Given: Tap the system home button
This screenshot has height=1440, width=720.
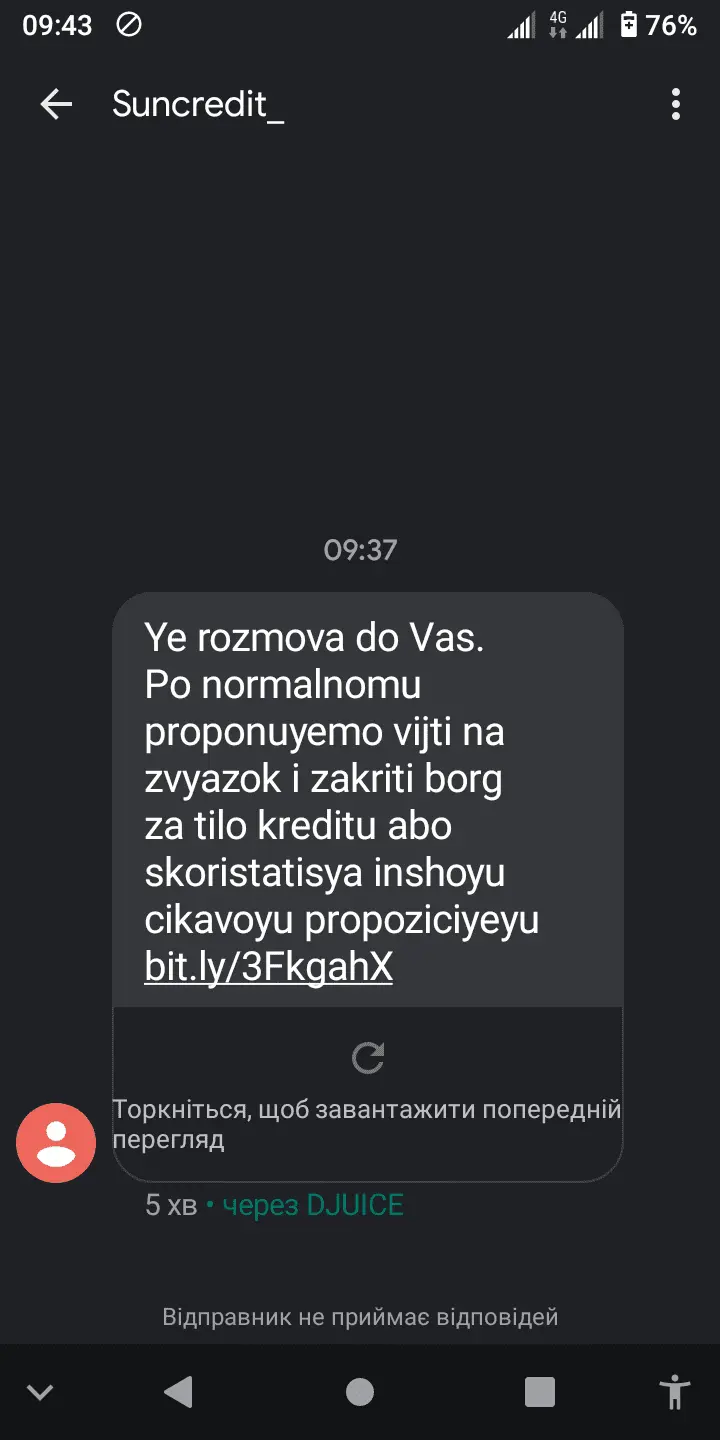Looking at the screenshot, I should [x=360, y=1392].
